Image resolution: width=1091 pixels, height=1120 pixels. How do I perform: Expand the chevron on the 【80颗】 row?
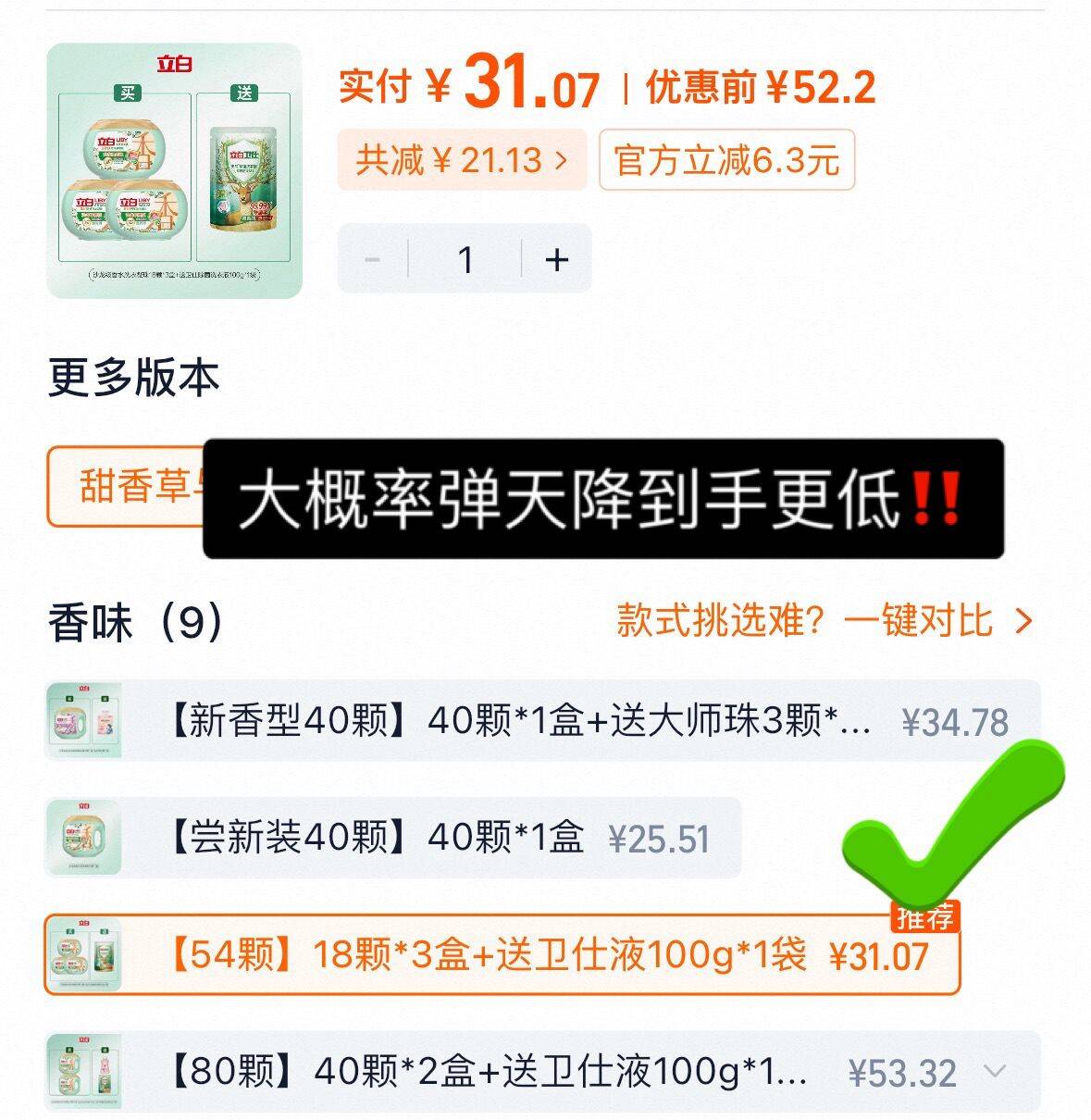[995, 1072]
